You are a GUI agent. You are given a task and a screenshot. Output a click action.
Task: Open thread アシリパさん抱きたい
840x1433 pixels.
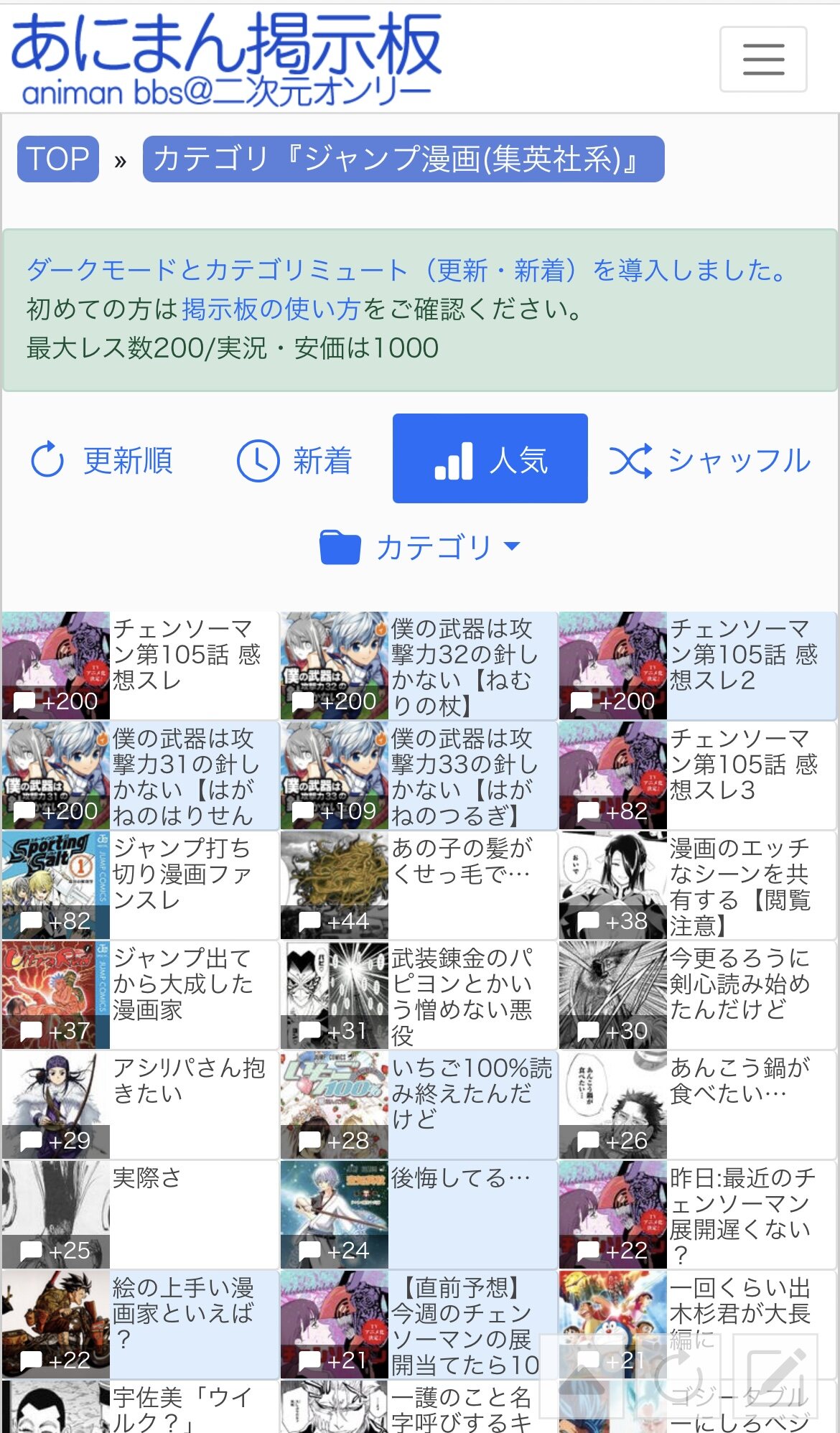(x=141, y=1105)
